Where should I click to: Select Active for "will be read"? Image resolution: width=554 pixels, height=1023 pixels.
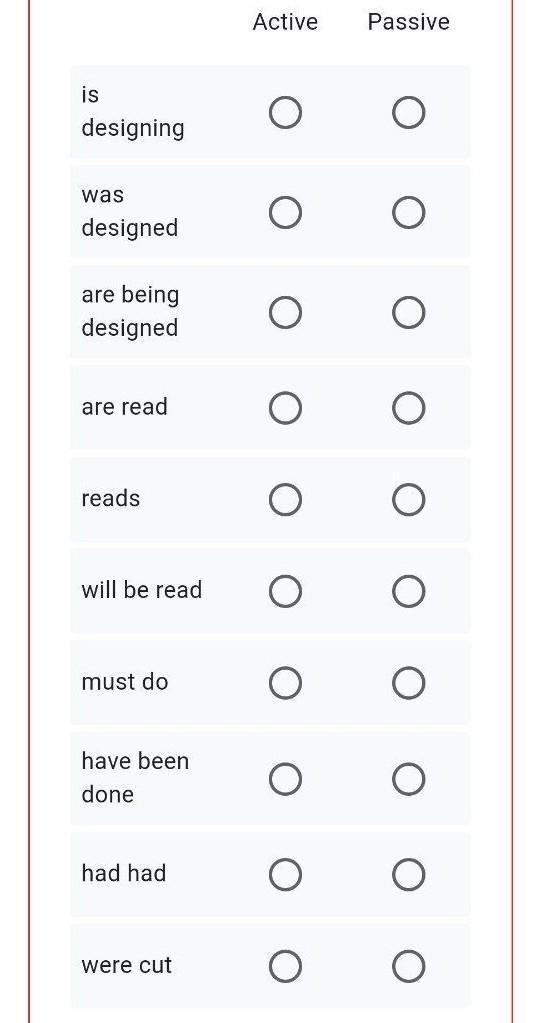click(x=285, y=591)
